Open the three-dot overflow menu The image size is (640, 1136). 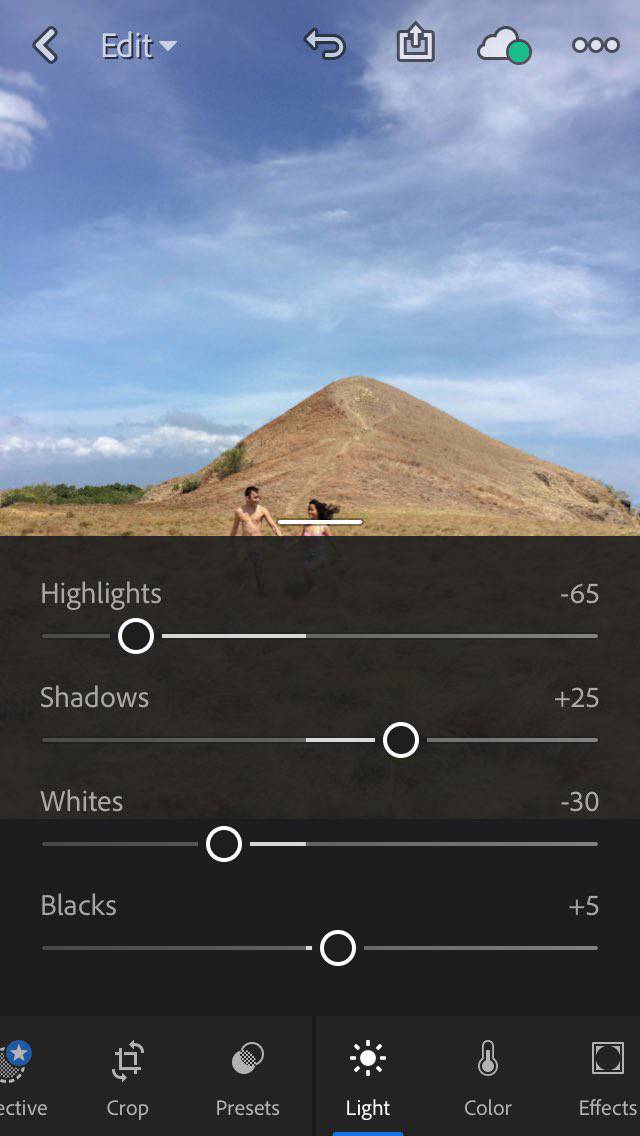pyautogui.click(x=595, y=46)
